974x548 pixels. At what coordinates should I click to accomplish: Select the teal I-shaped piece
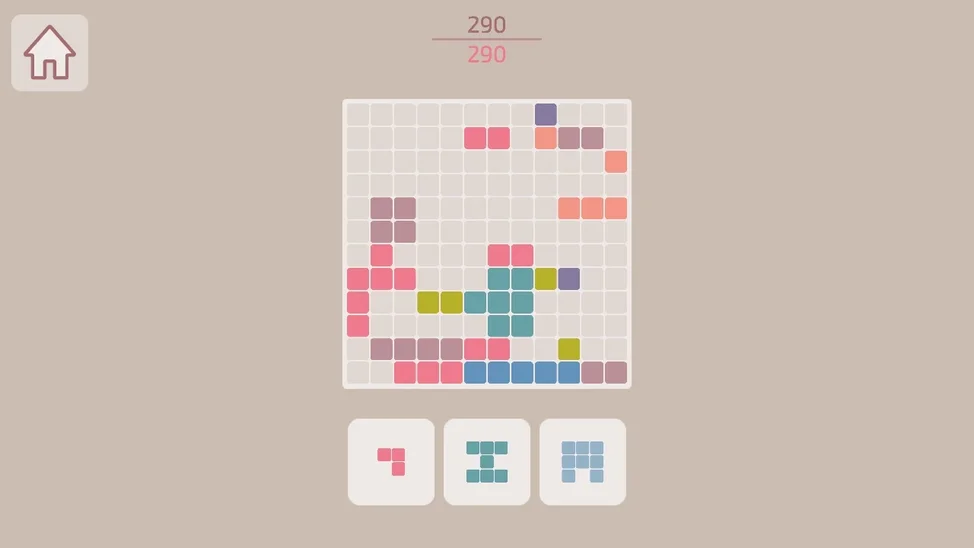click(487, 461)
